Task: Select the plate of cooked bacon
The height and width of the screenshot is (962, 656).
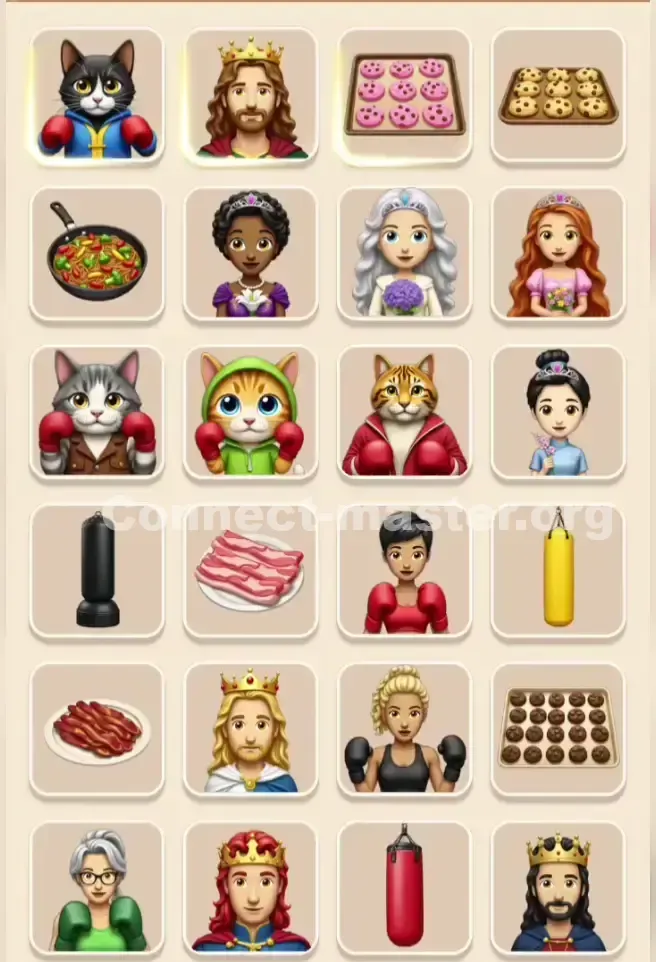Action: (x=97, y=730)
